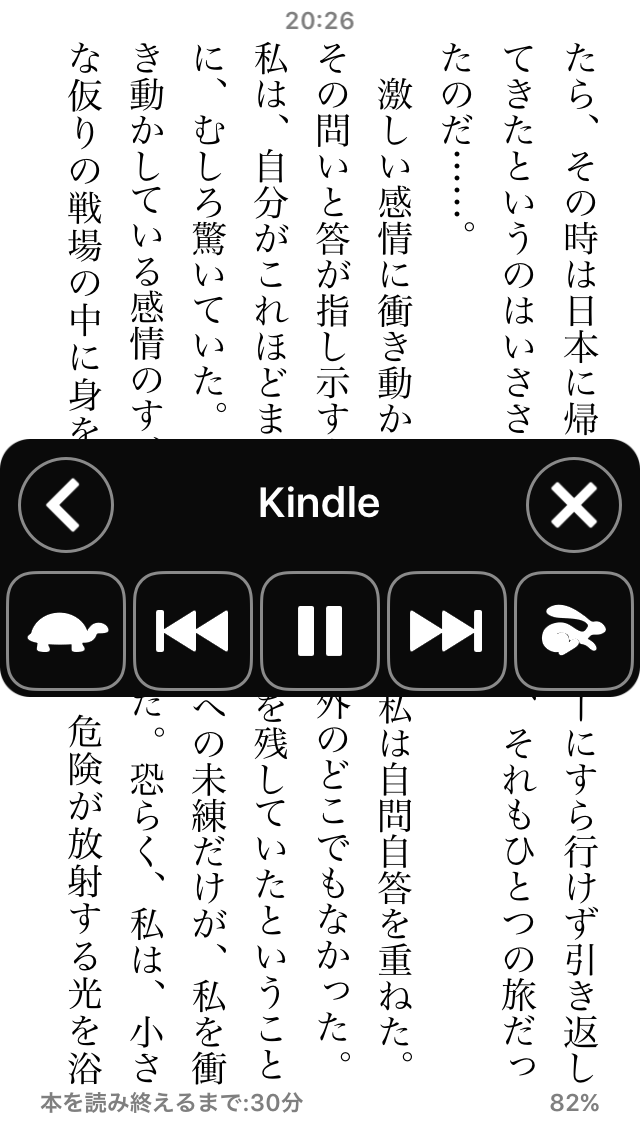This screenshot has width=640, height=1136.
Task: Skip to the previous section
Action: (x=193, y=631)
